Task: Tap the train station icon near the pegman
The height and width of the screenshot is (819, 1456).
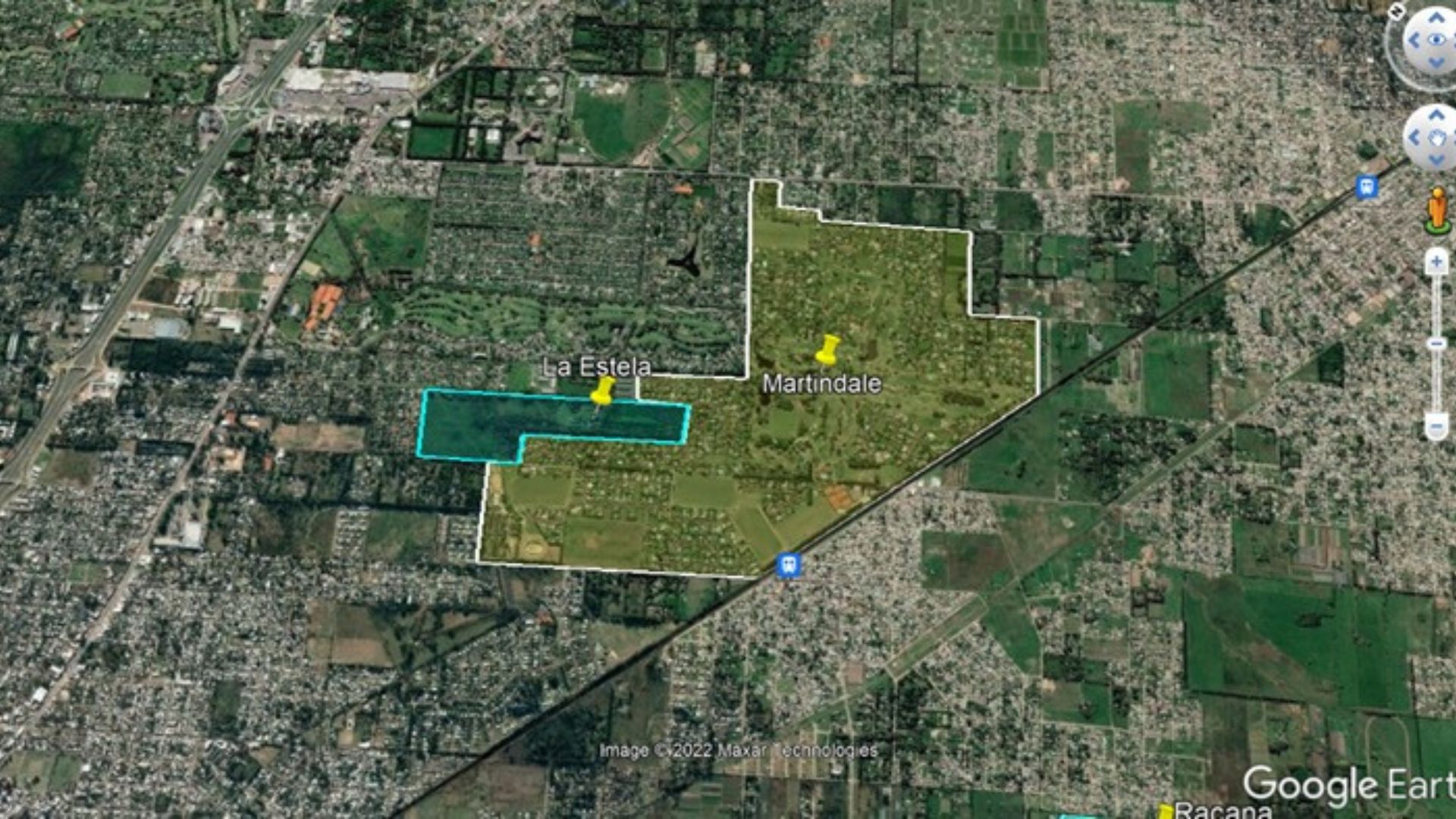Action: 1367,187
